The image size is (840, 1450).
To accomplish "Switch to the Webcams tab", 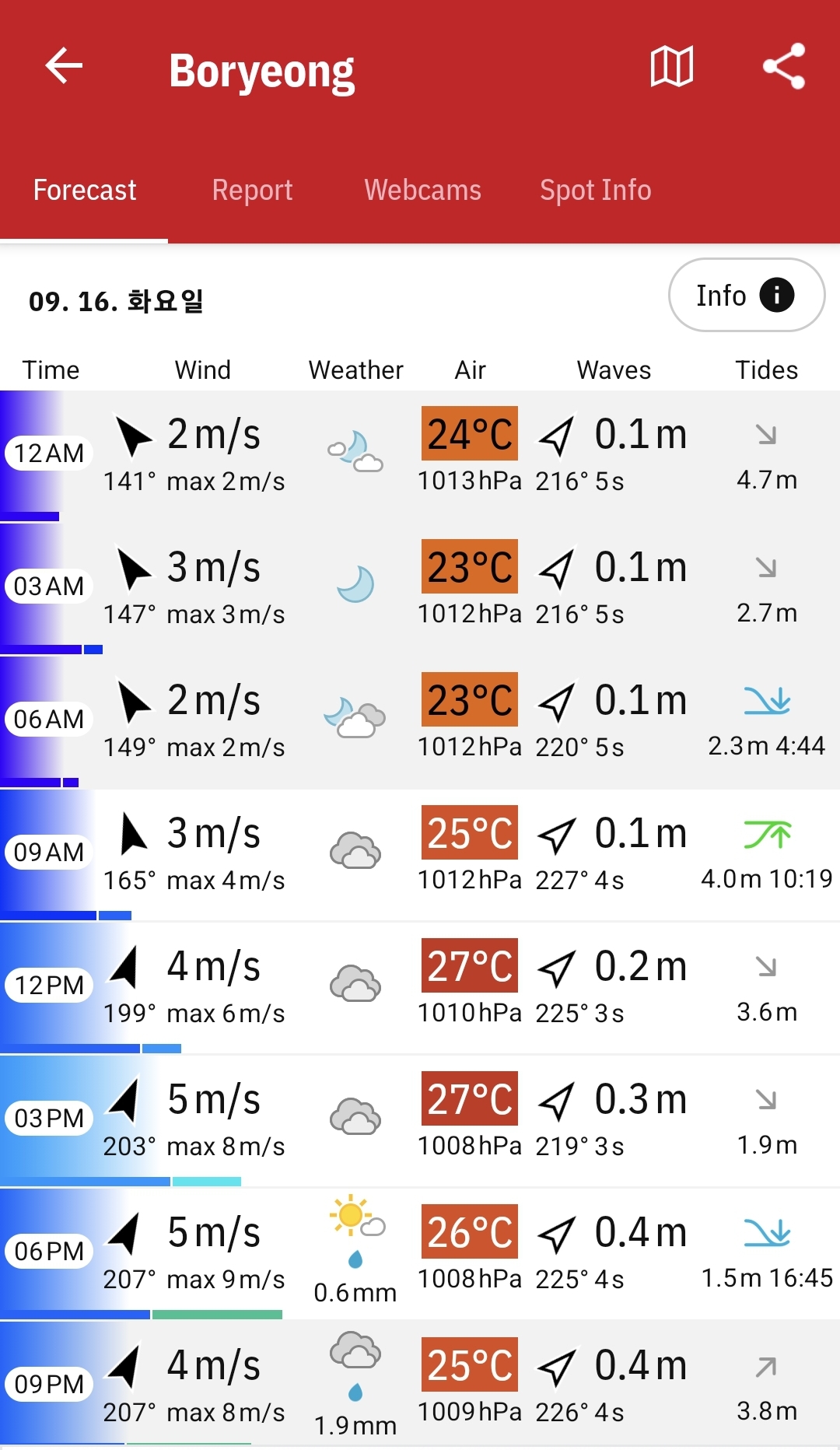I will [422, 190].
